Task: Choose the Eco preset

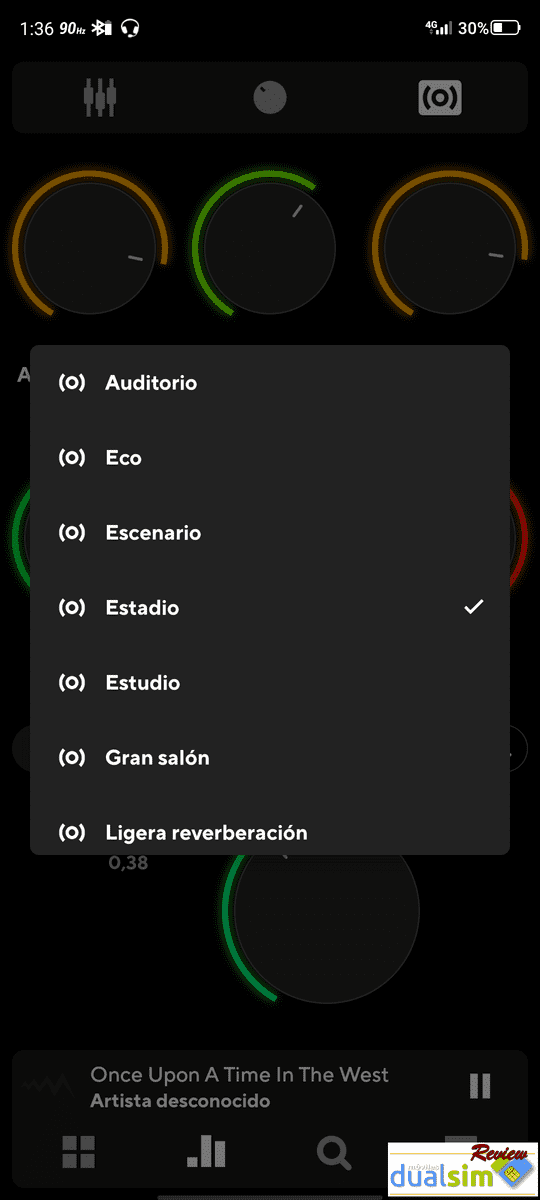Action: [270, 458]
